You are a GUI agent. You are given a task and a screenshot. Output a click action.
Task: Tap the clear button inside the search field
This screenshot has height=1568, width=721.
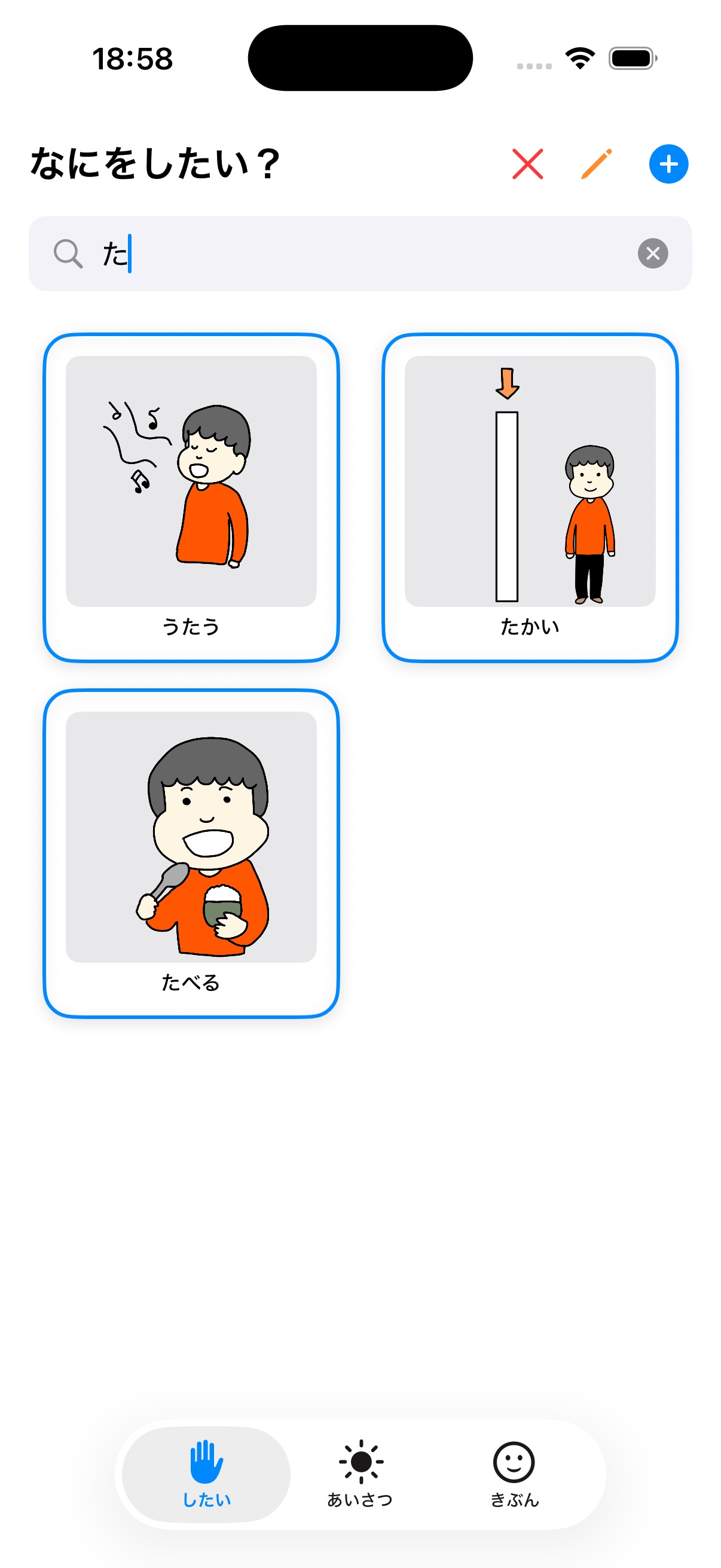[x=653, y=254]
